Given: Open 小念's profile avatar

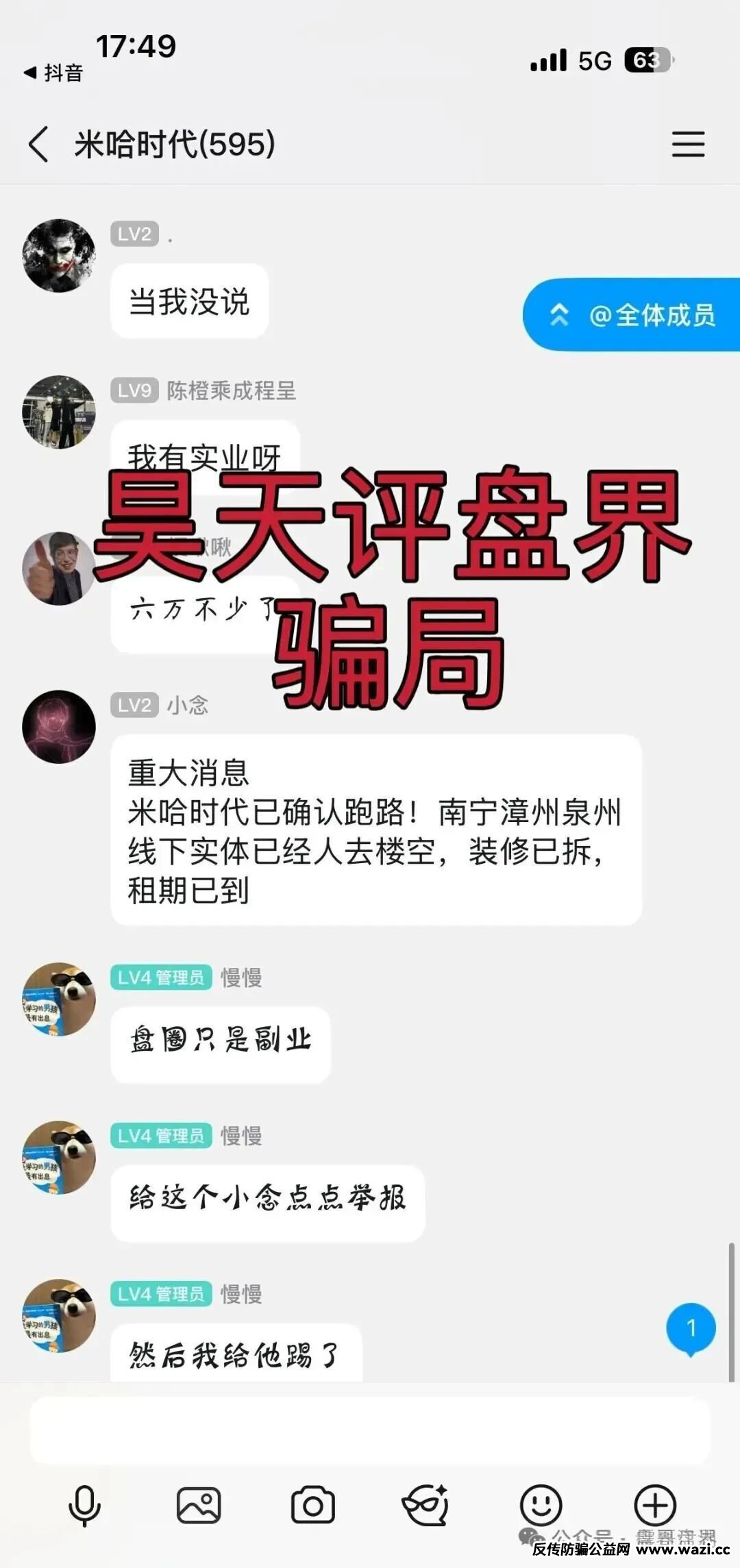Looking at the screenshot, I should pos(59,727).
